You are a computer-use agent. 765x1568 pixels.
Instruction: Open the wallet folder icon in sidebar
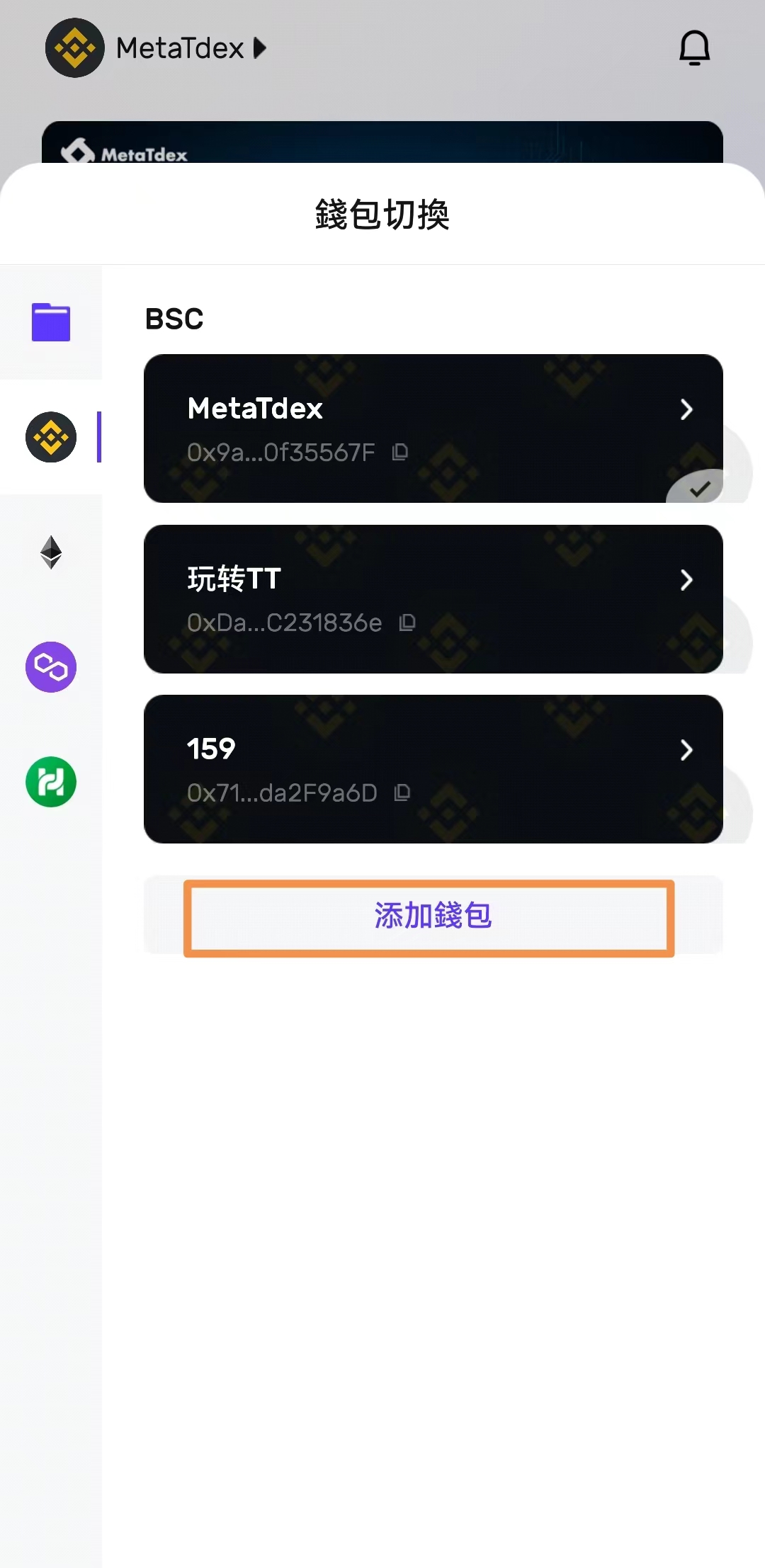[x=50, y=322]
